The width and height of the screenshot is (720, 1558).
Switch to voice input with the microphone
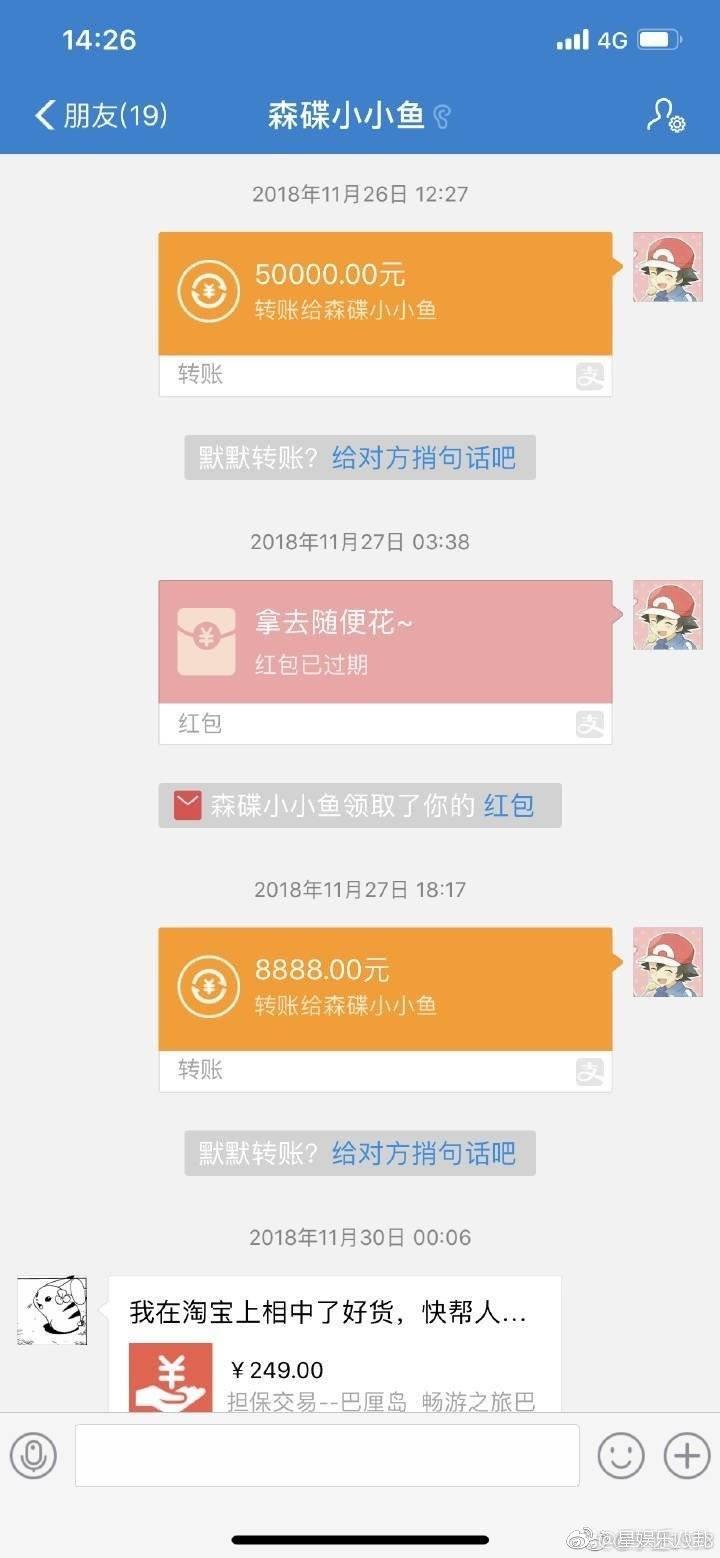[34, 1455]
